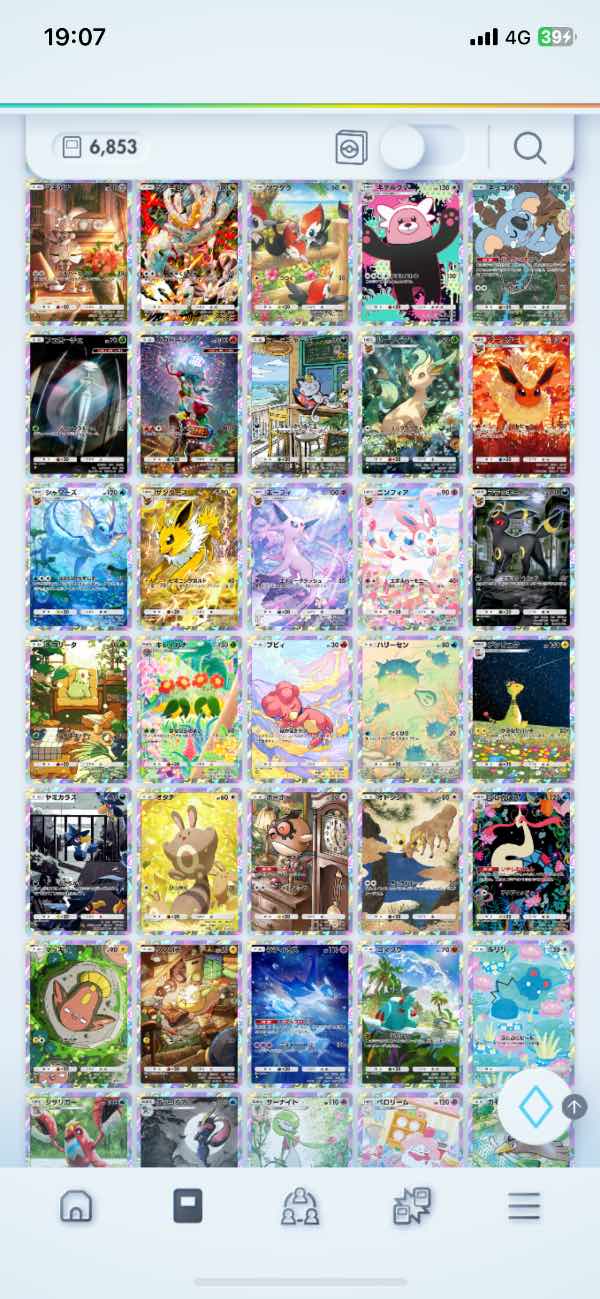The image size is (600, 1299).
Task: Select the Bewear card
Action: tap(411, 251)
